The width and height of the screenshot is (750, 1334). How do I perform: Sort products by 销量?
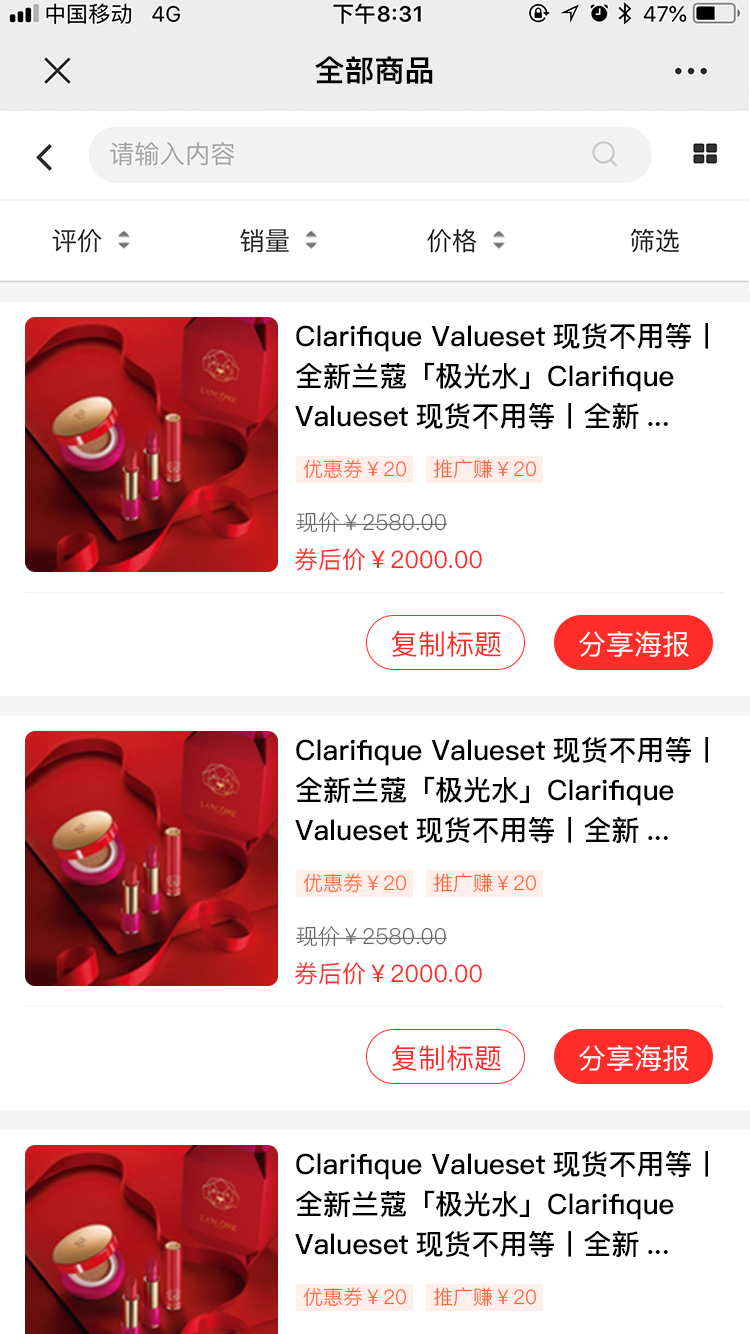point(278,241)
